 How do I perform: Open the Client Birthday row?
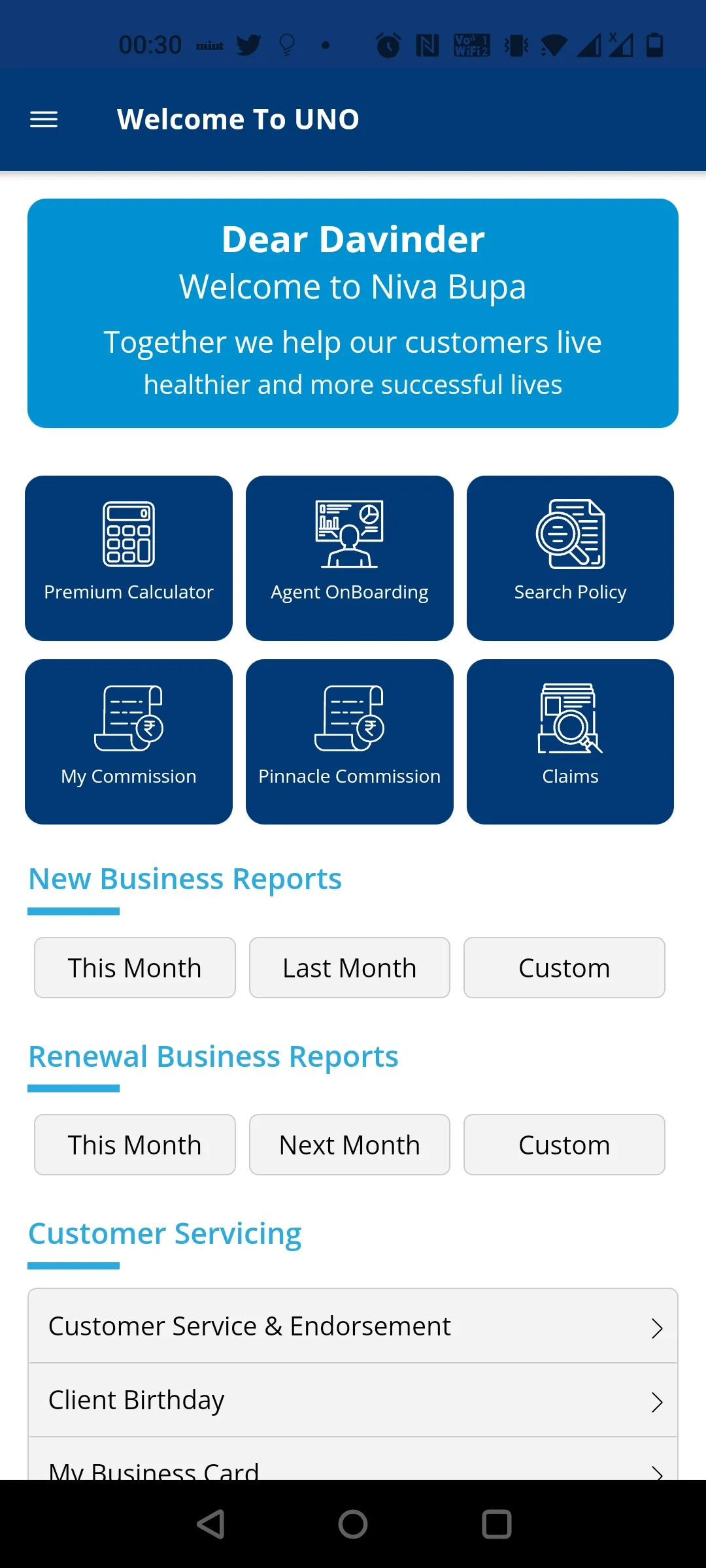click(353, 1400)
